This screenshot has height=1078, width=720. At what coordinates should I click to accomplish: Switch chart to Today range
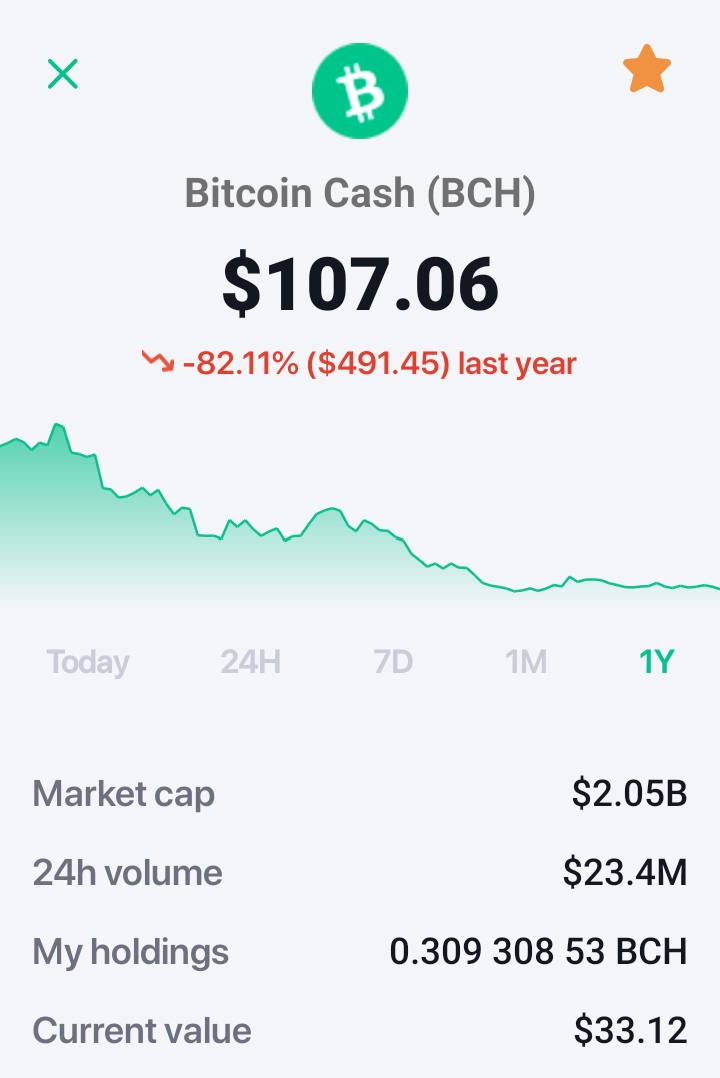pyautogui.click(x=88, y=661)
